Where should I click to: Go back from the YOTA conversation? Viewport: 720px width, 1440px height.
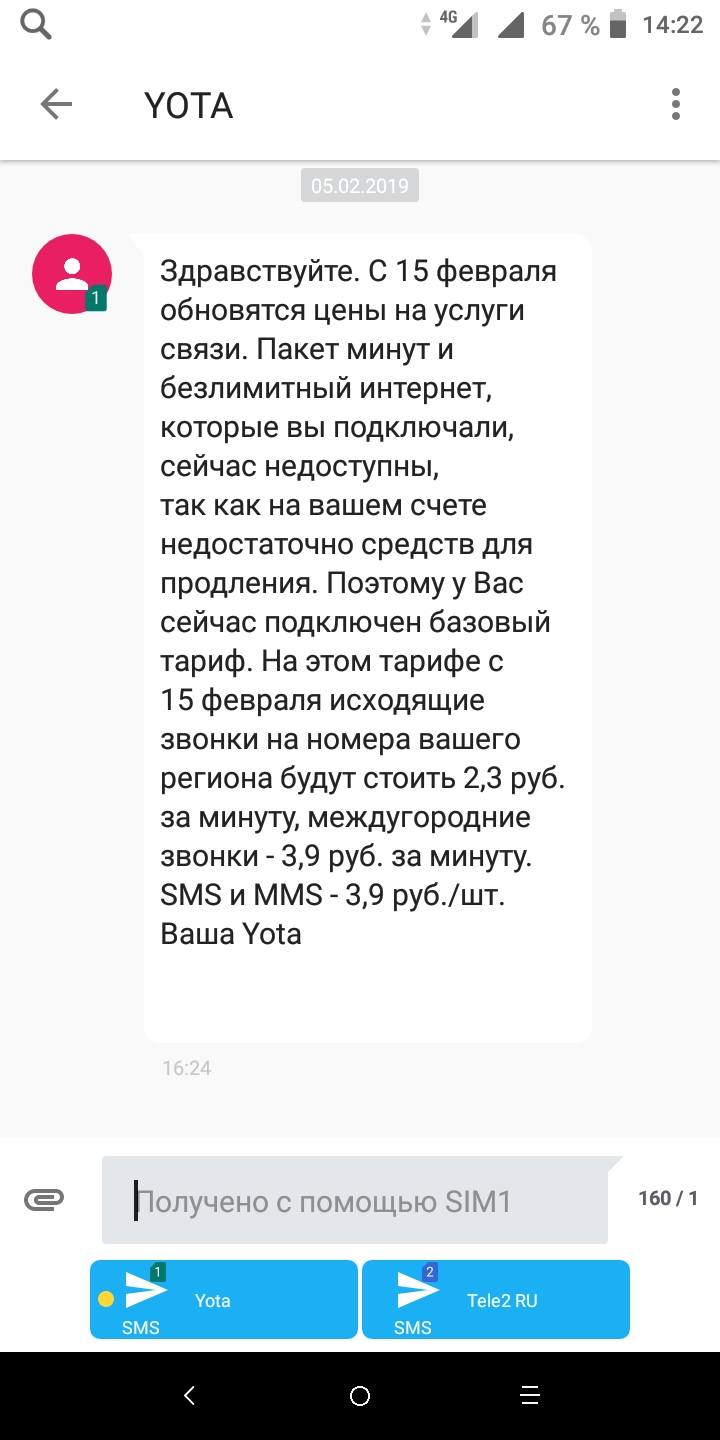click(56, 105)
